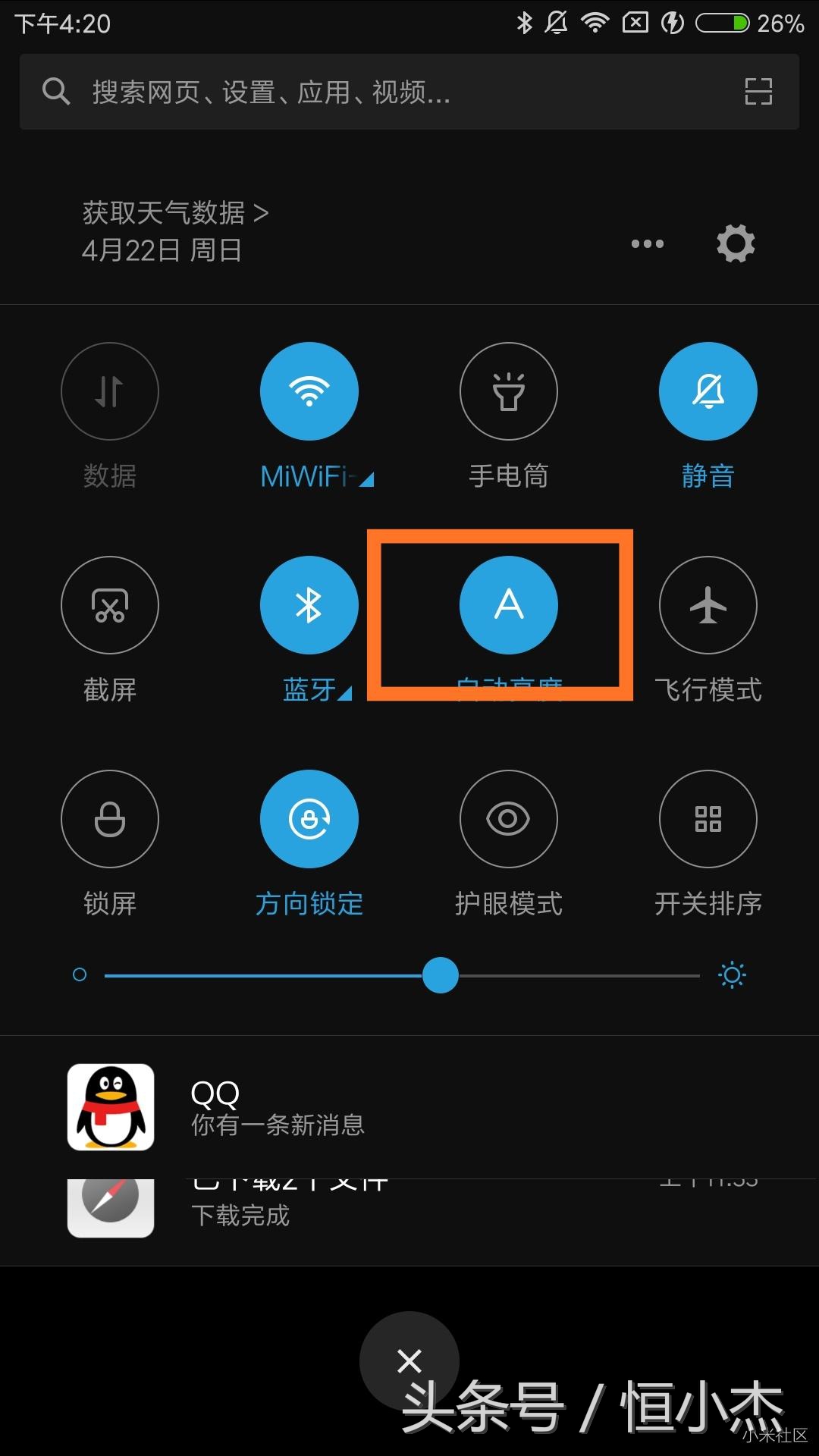
Task: Tap the QQ penguin notification icon
Action: pos(111,1106)
